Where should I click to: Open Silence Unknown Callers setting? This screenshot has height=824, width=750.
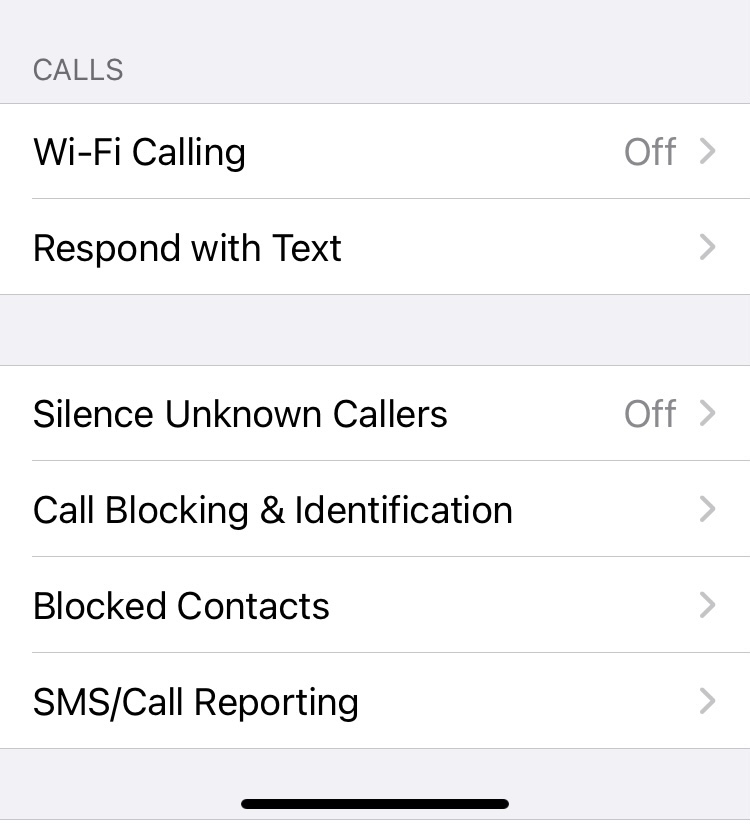[x=375, y=414]
